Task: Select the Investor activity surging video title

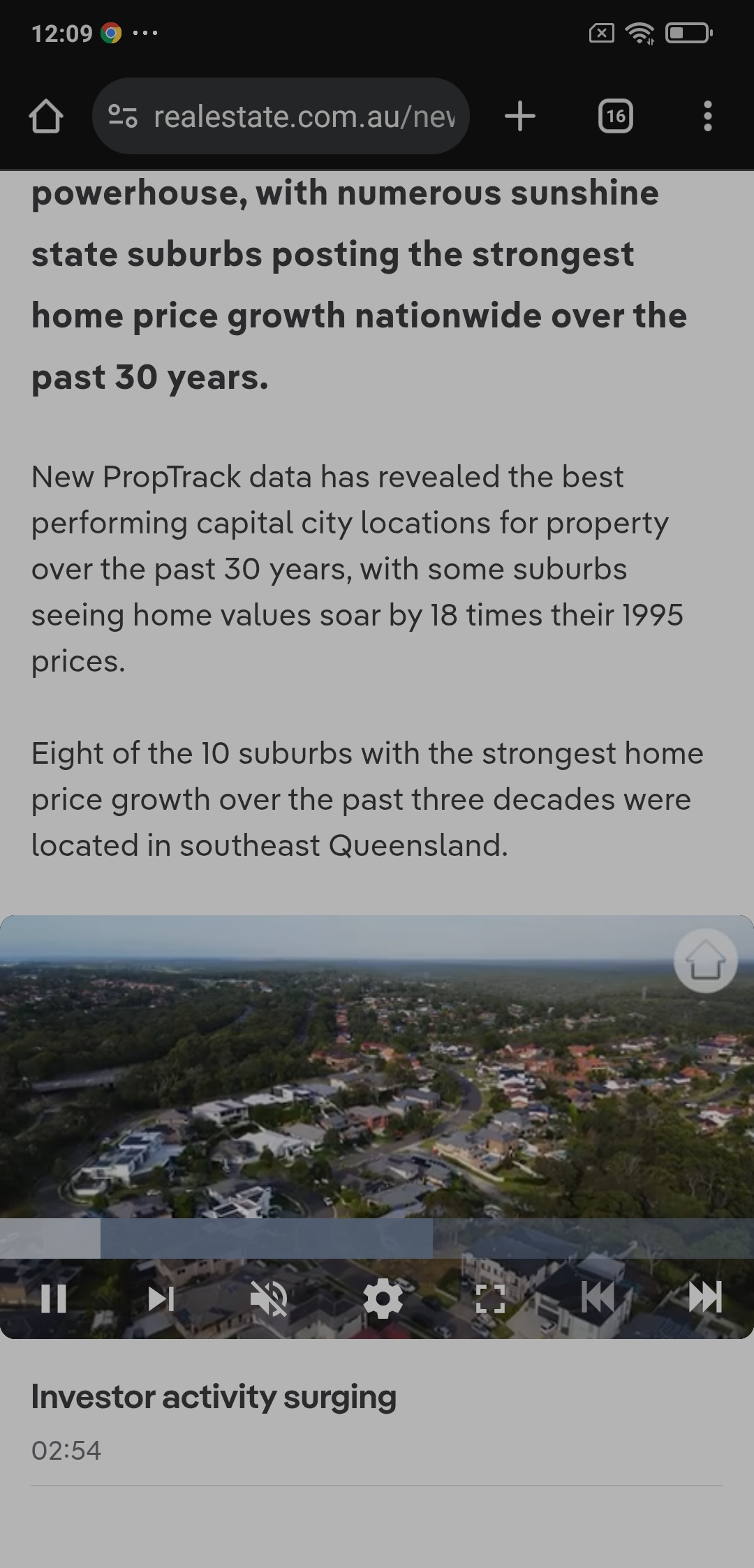Action: (214, 1397)
